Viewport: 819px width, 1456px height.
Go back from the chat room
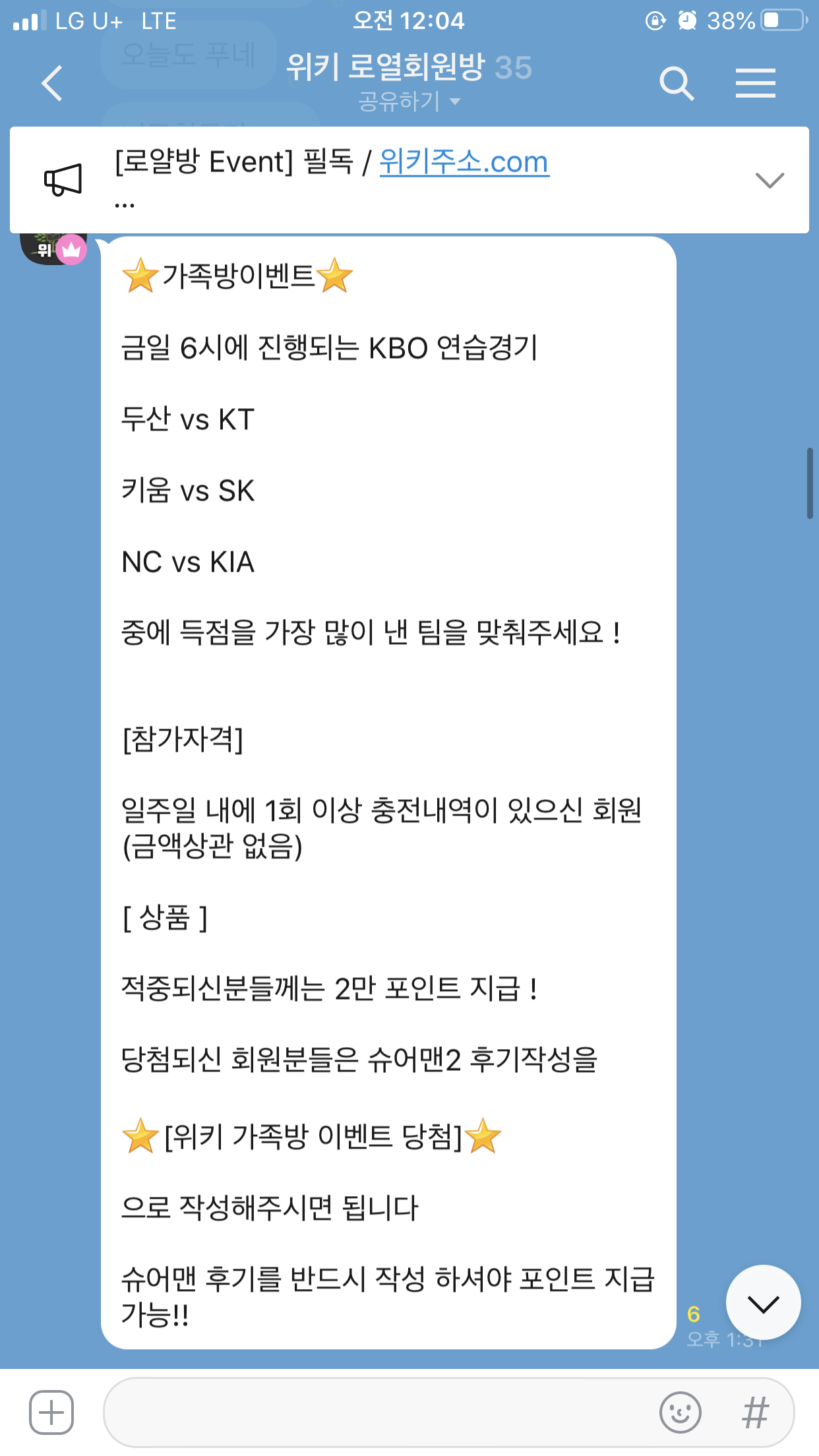click(52, 84)
